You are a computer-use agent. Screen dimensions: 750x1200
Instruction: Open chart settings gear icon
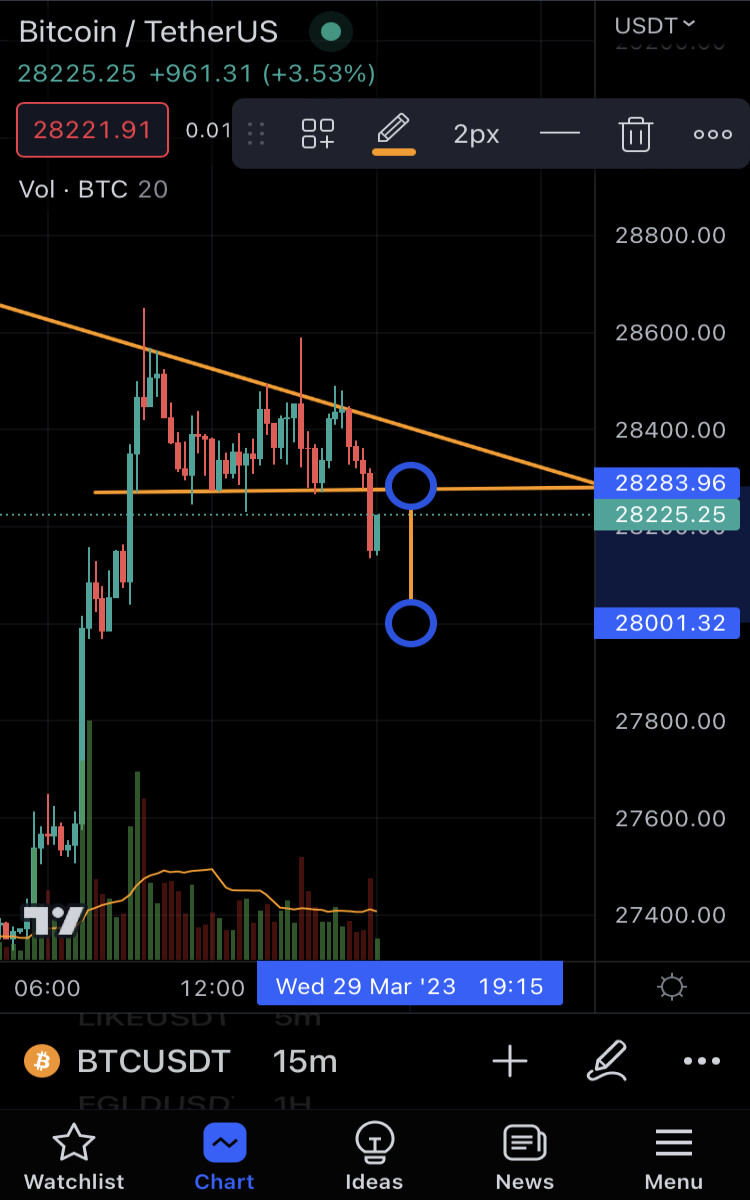672,988
